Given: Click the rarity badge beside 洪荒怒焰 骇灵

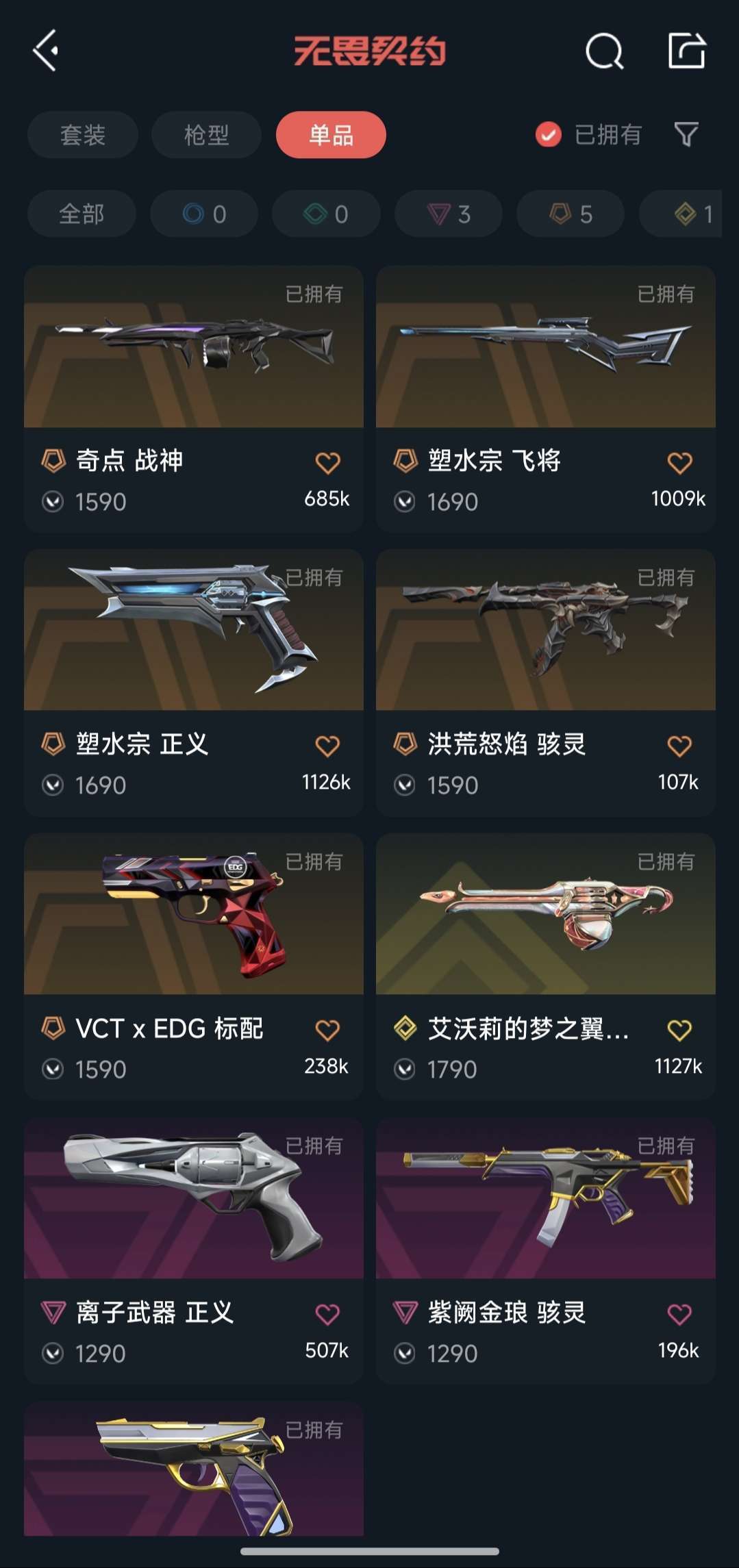Looking at the screenshot, I should point(406,745).
